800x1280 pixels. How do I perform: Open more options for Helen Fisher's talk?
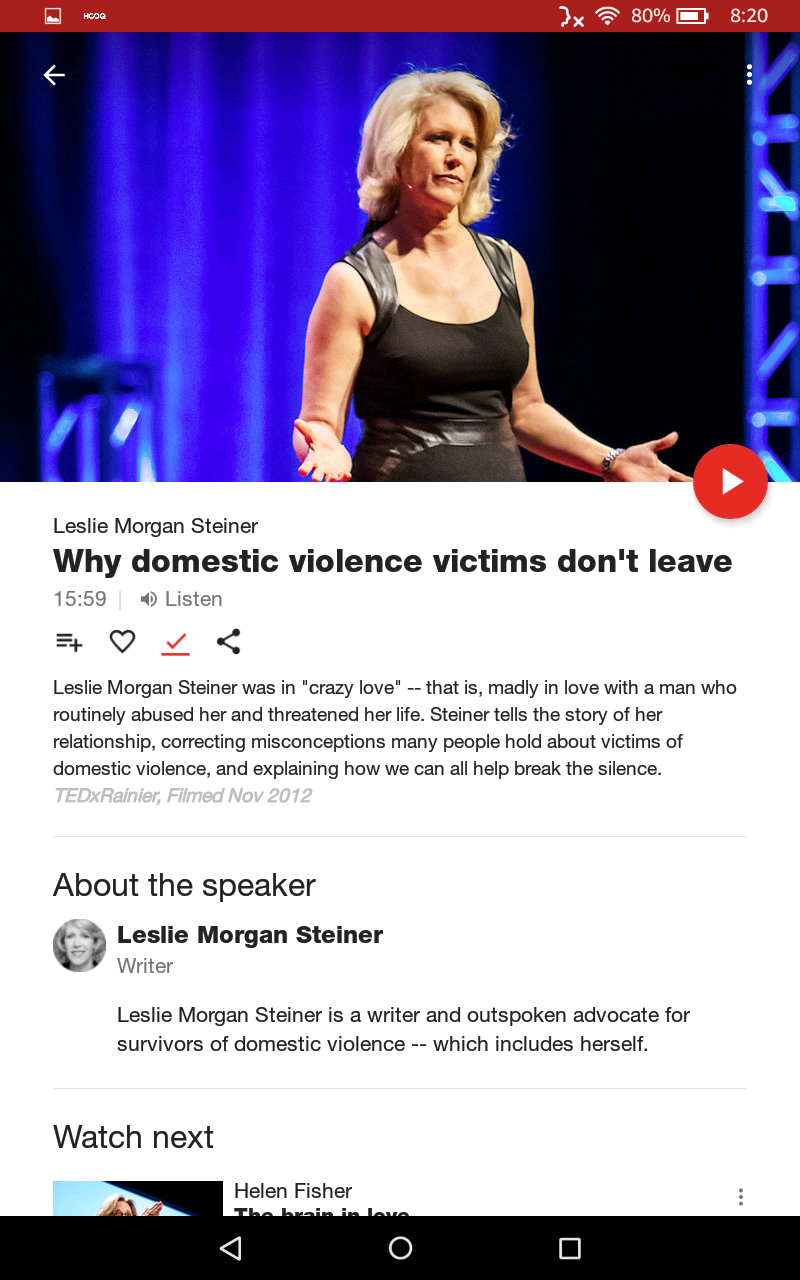click(741, 1197)
